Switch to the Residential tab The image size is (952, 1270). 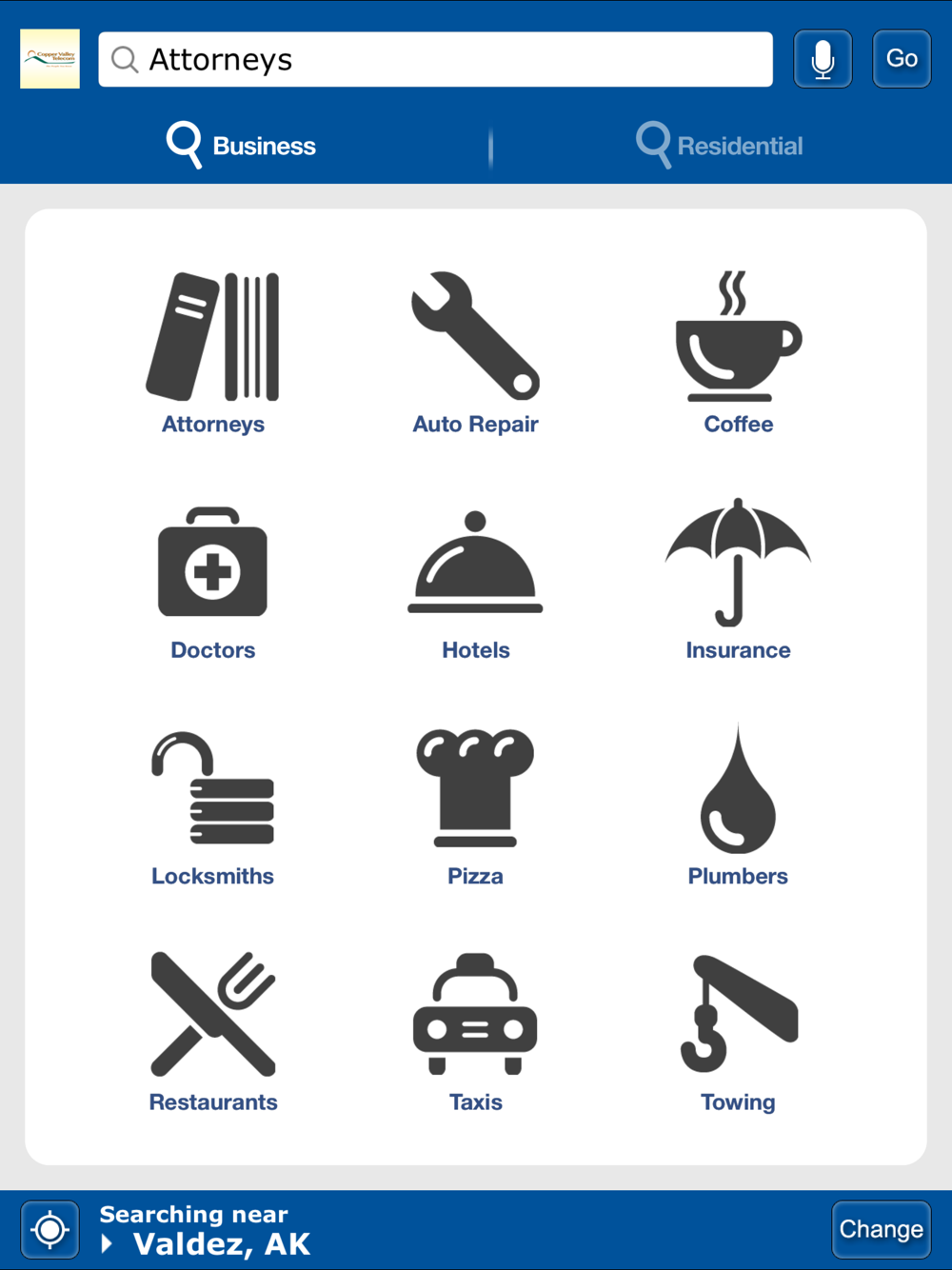(x=721, y=146)
